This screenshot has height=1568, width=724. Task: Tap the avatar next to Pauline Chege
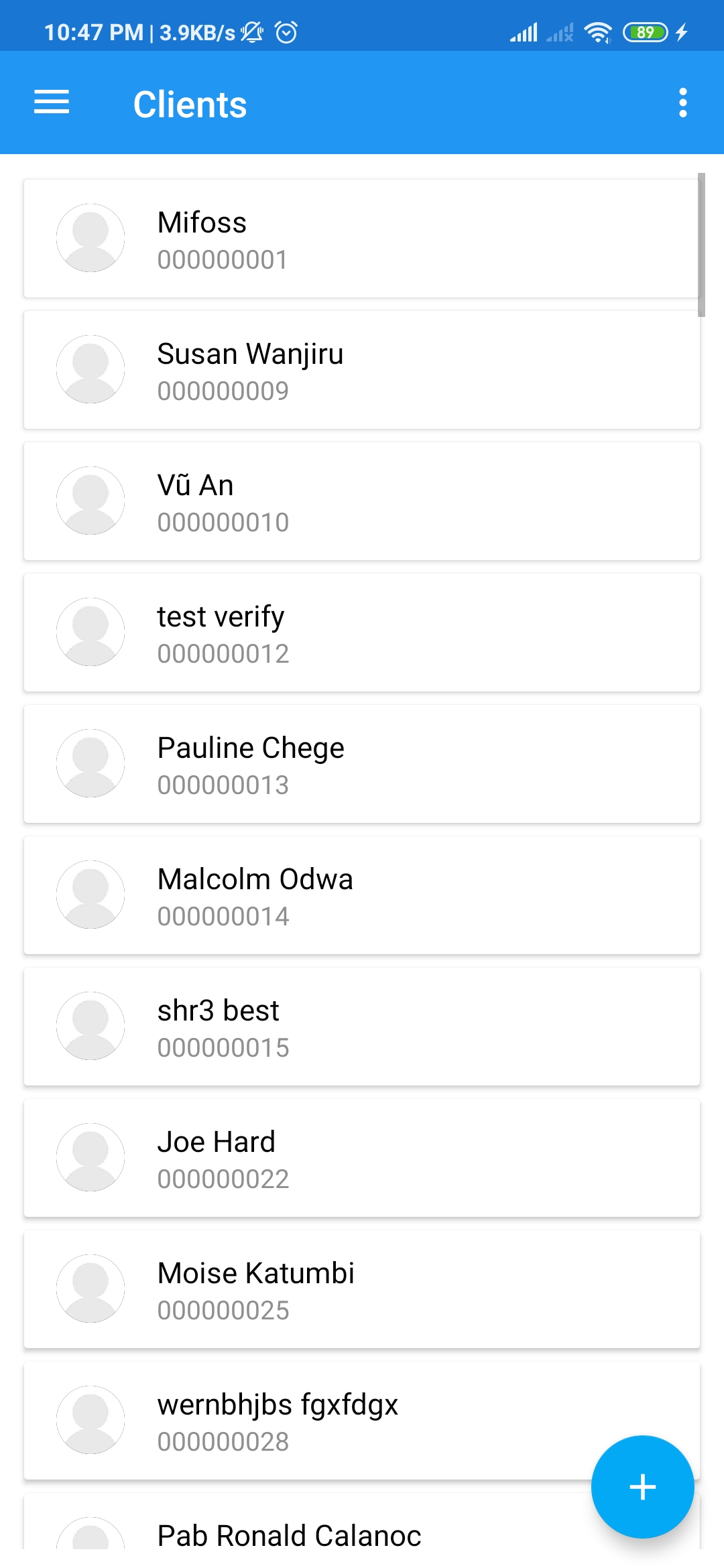(90, 763)
